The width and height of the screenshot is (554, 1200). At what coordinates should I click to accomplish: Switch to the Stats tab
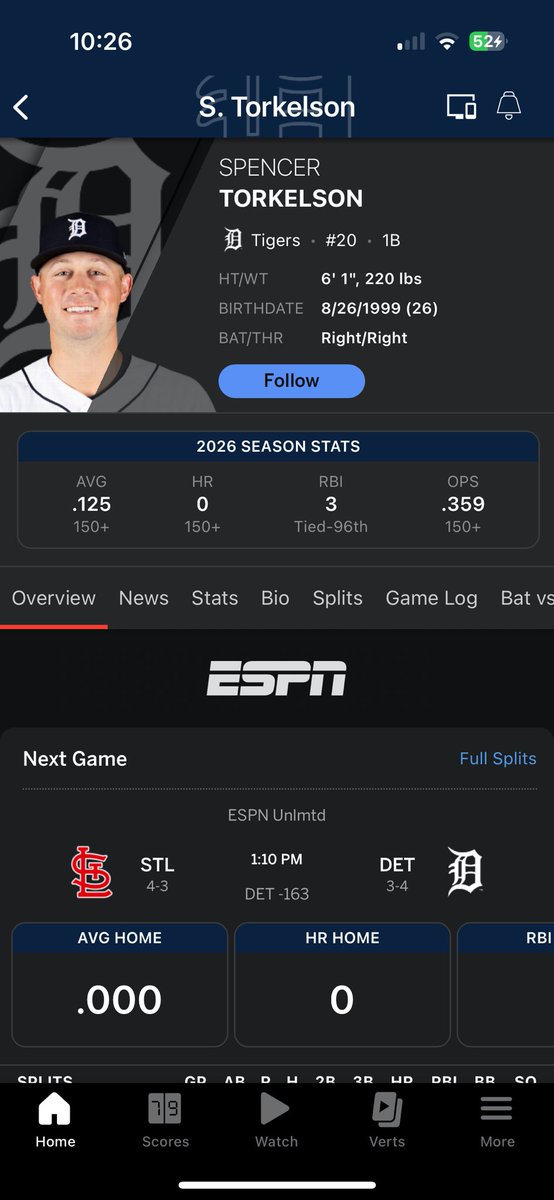tap(215, 598)
